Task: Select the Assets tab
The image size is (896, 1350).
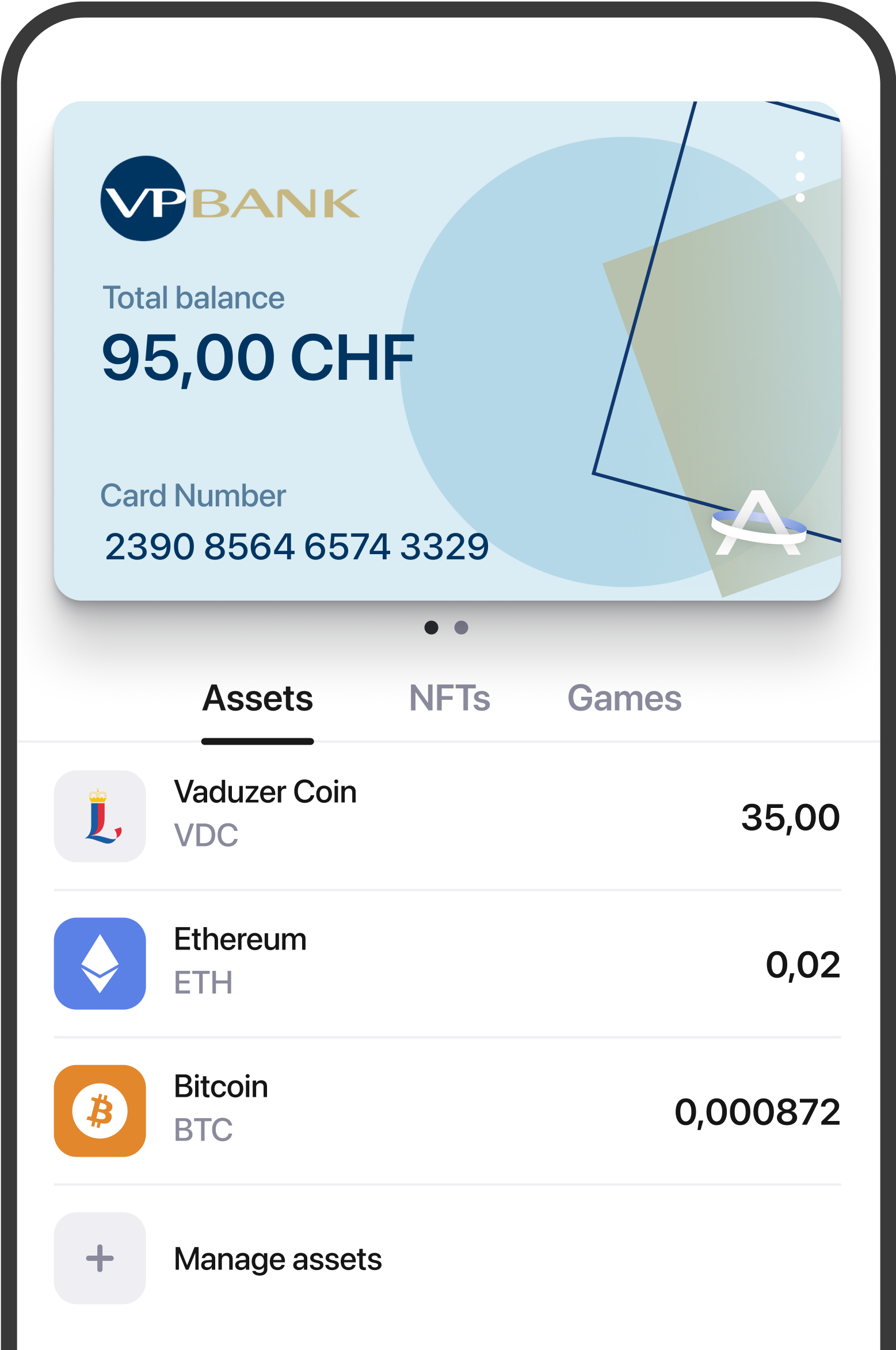Action: pyautogui.click(x=258, y=699)
